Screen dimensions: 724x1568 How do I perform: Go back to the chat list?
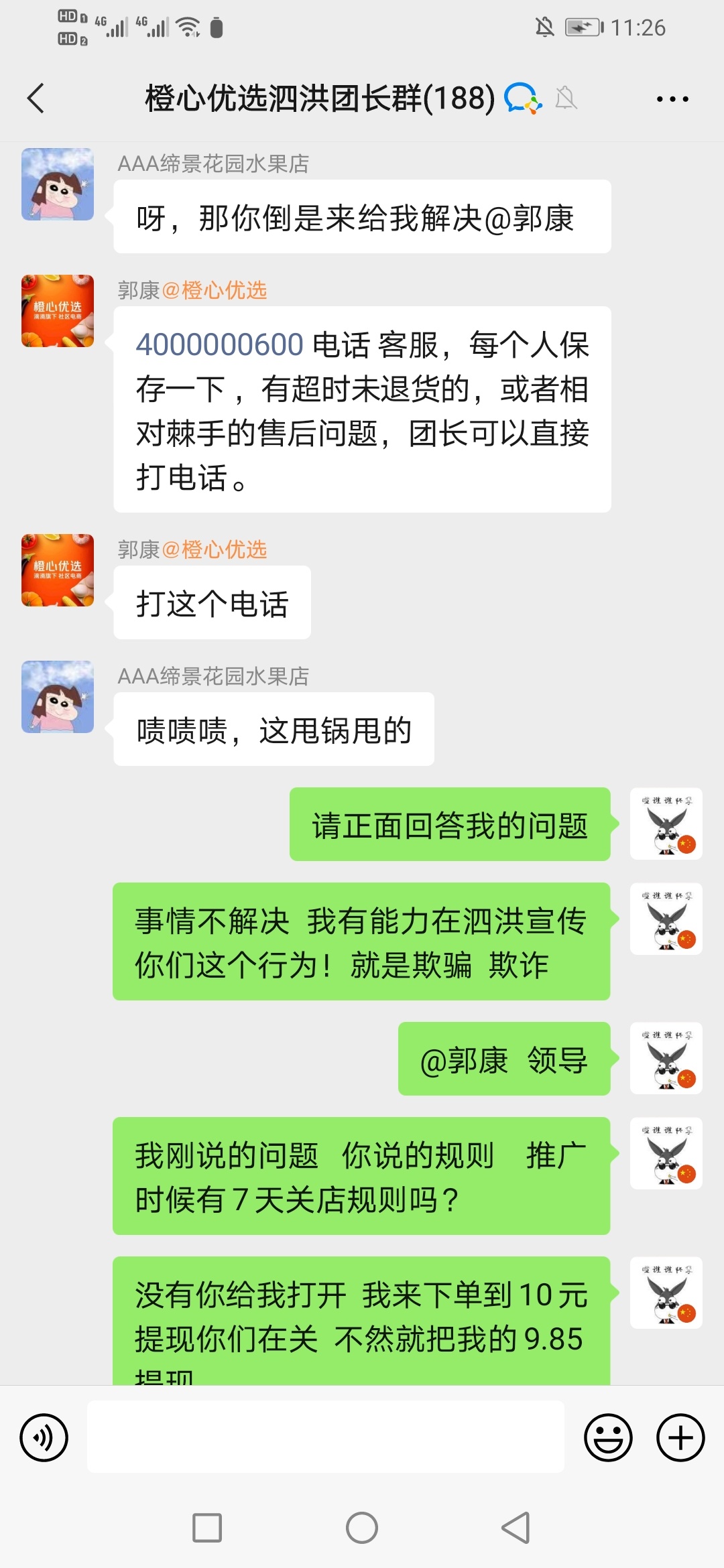pos(36,99)
